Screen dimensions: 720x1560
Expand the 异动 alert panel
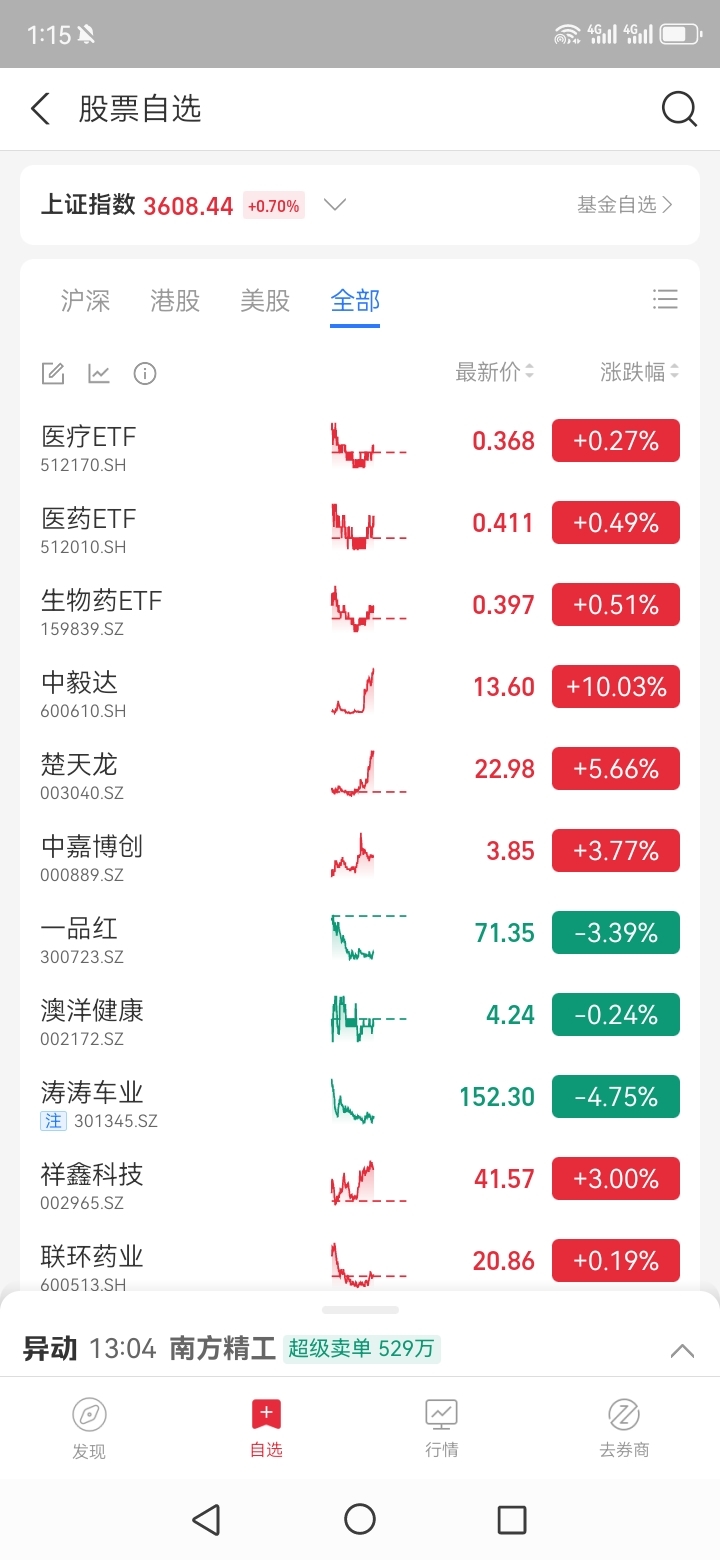[x=682, y=1351]
